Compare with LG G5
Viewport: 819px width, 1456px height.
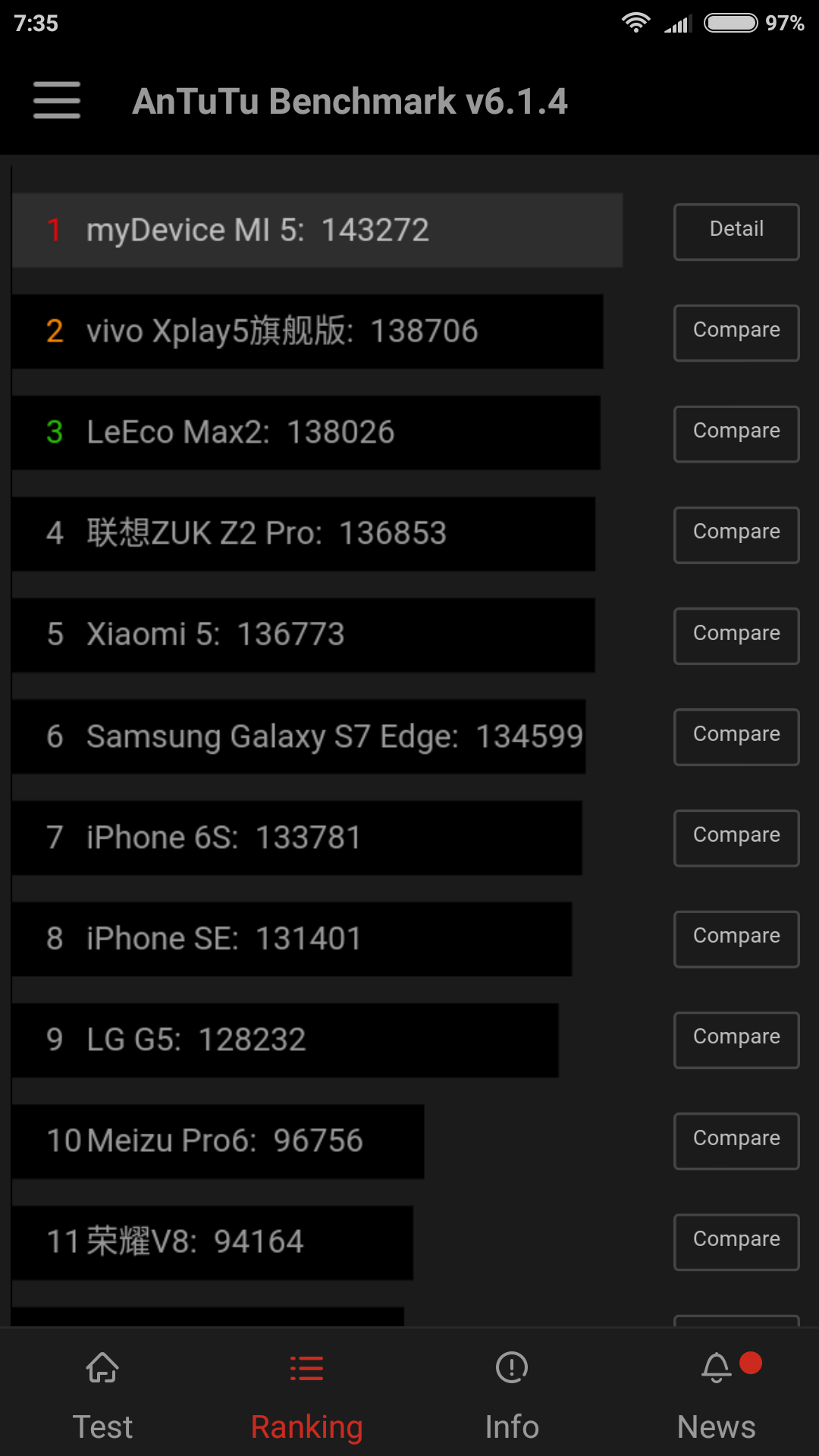tap(736, 1039)
